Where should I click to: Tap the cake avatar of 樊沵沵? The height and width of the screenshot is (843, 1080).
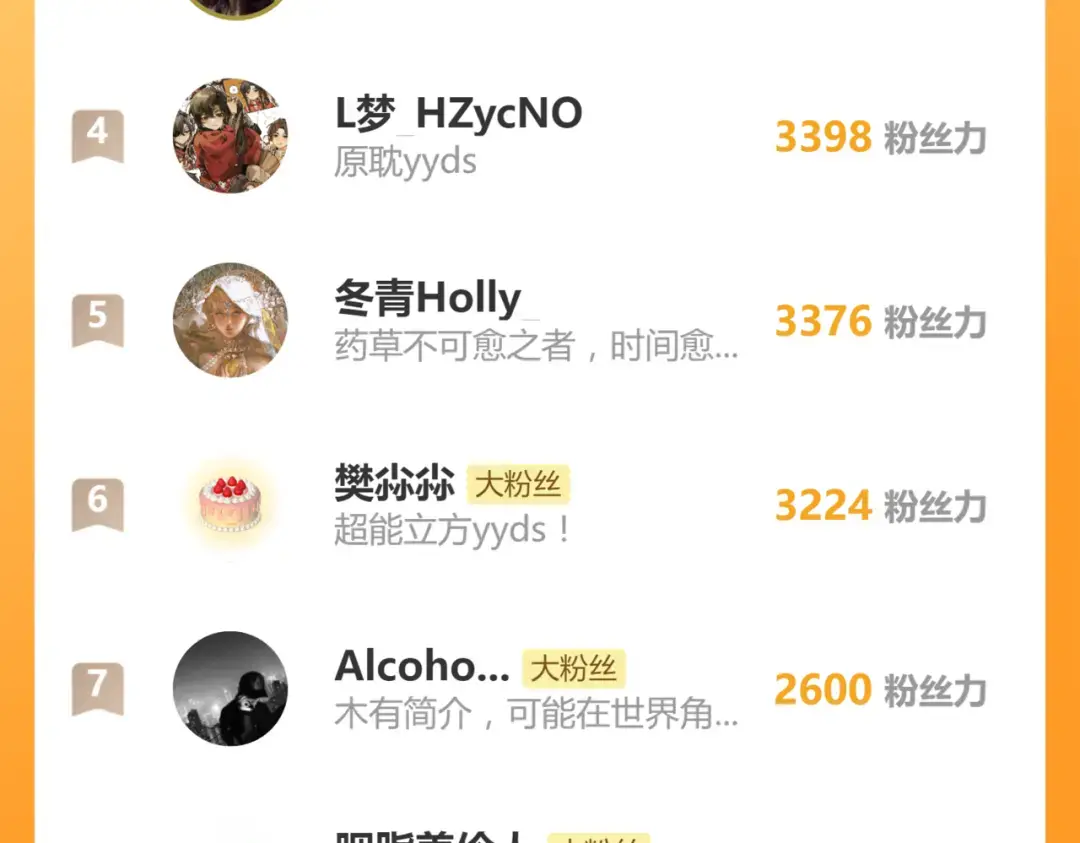(x=230, y=503)
